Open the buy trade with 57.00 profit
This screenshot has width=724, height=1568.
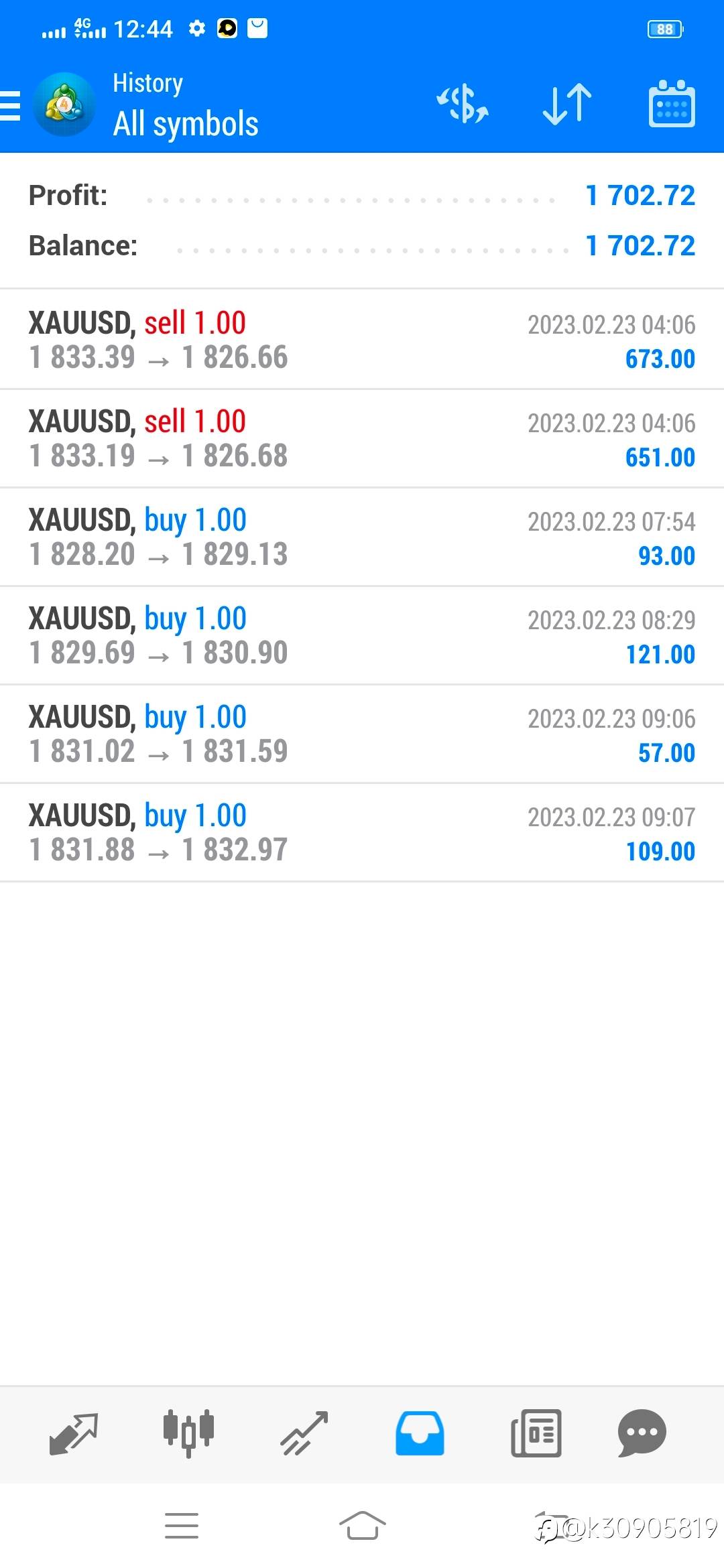coord(362,734)
